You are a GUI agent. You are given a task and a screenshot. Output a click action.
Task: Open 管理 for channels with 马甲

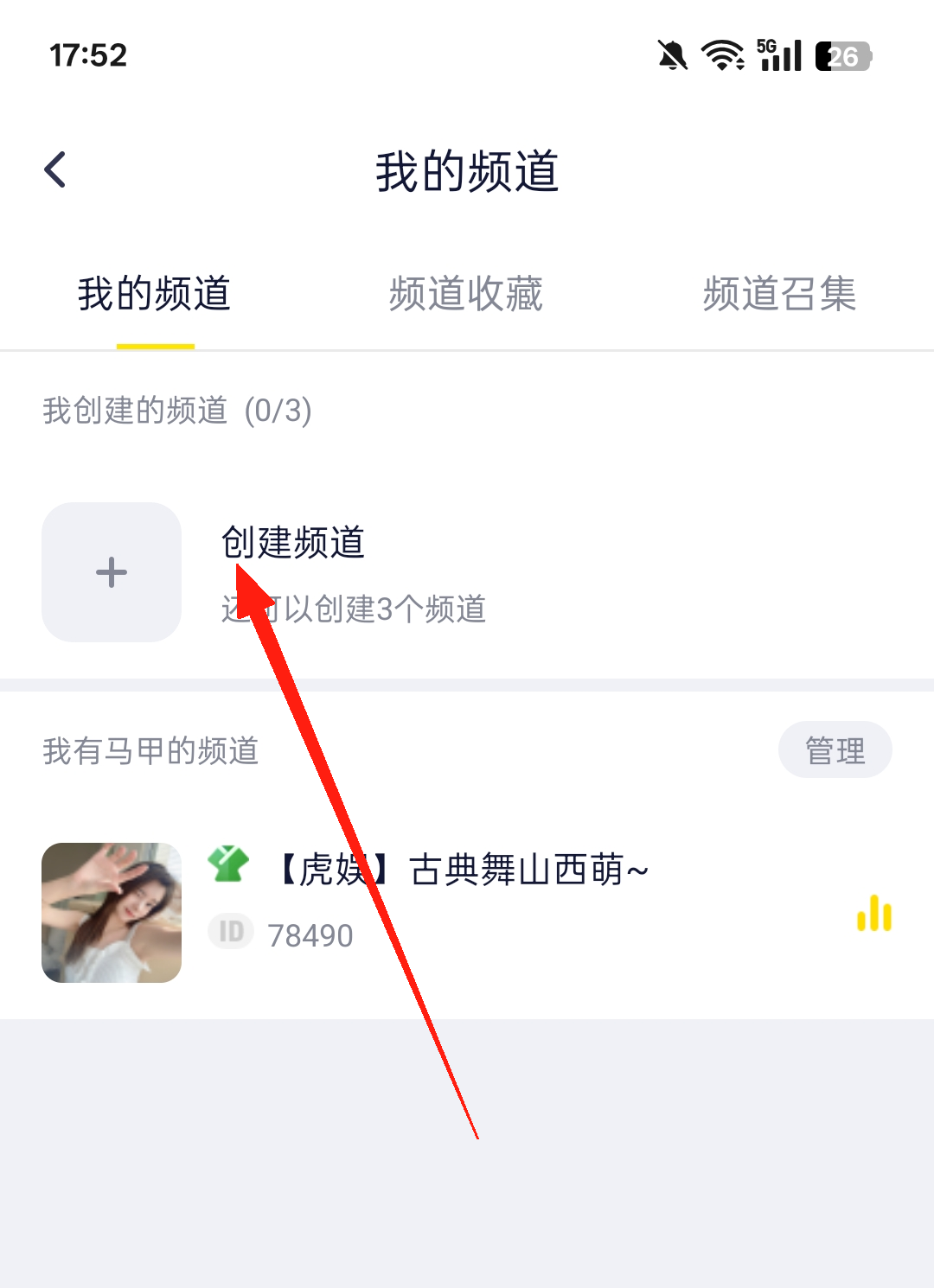coord(835,750)
